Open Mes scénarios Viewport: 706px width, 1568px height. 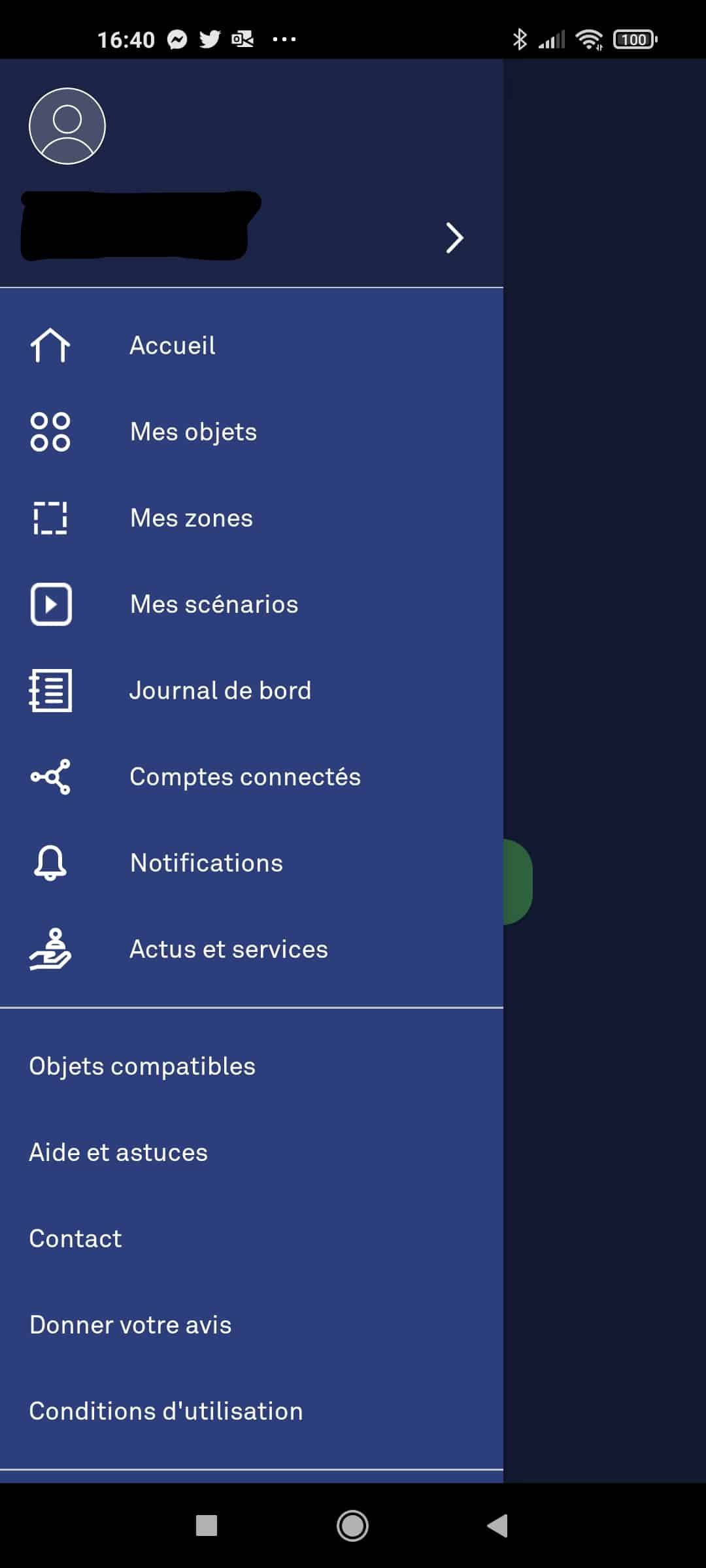pyautogui.click(x=252, y=604)
